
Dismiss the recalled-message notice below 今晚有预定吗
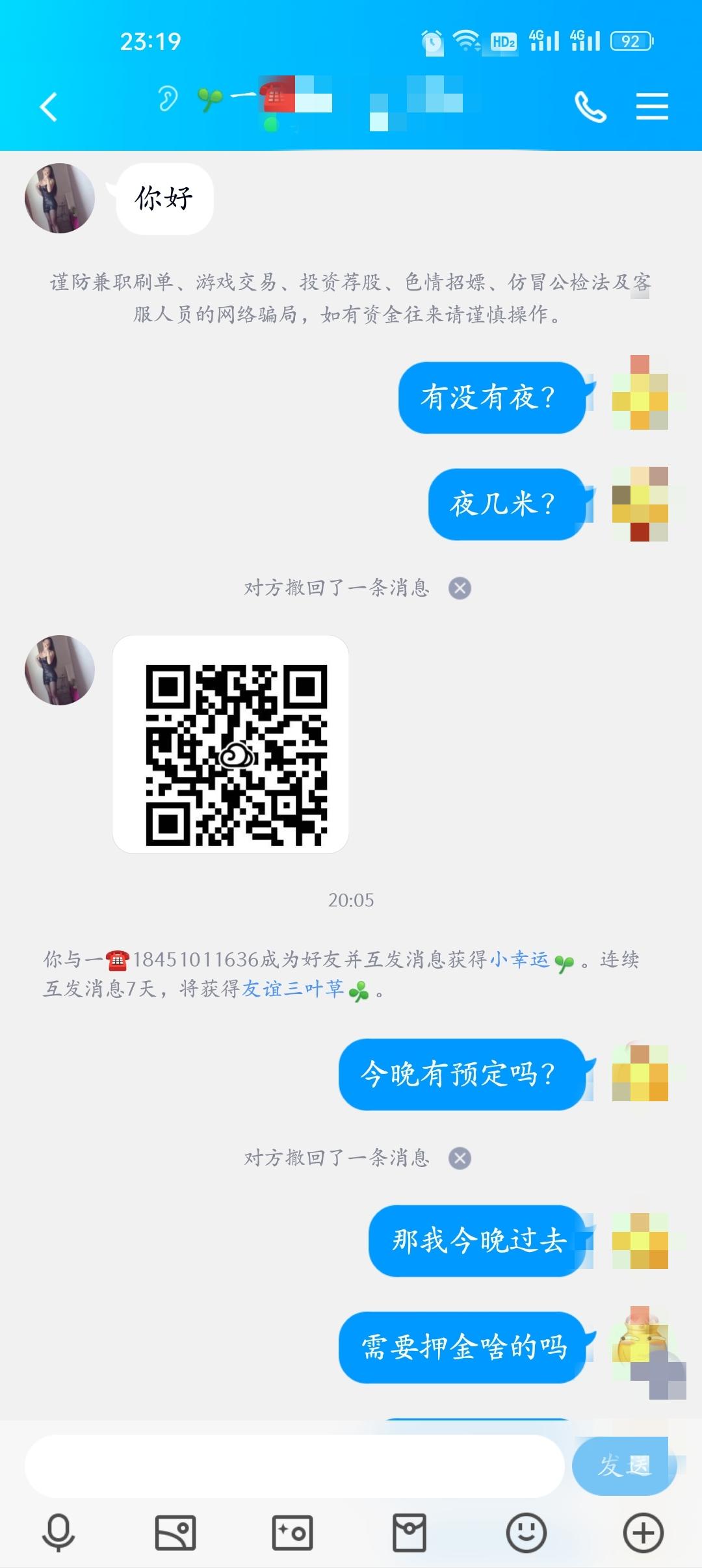point(460,1158)
